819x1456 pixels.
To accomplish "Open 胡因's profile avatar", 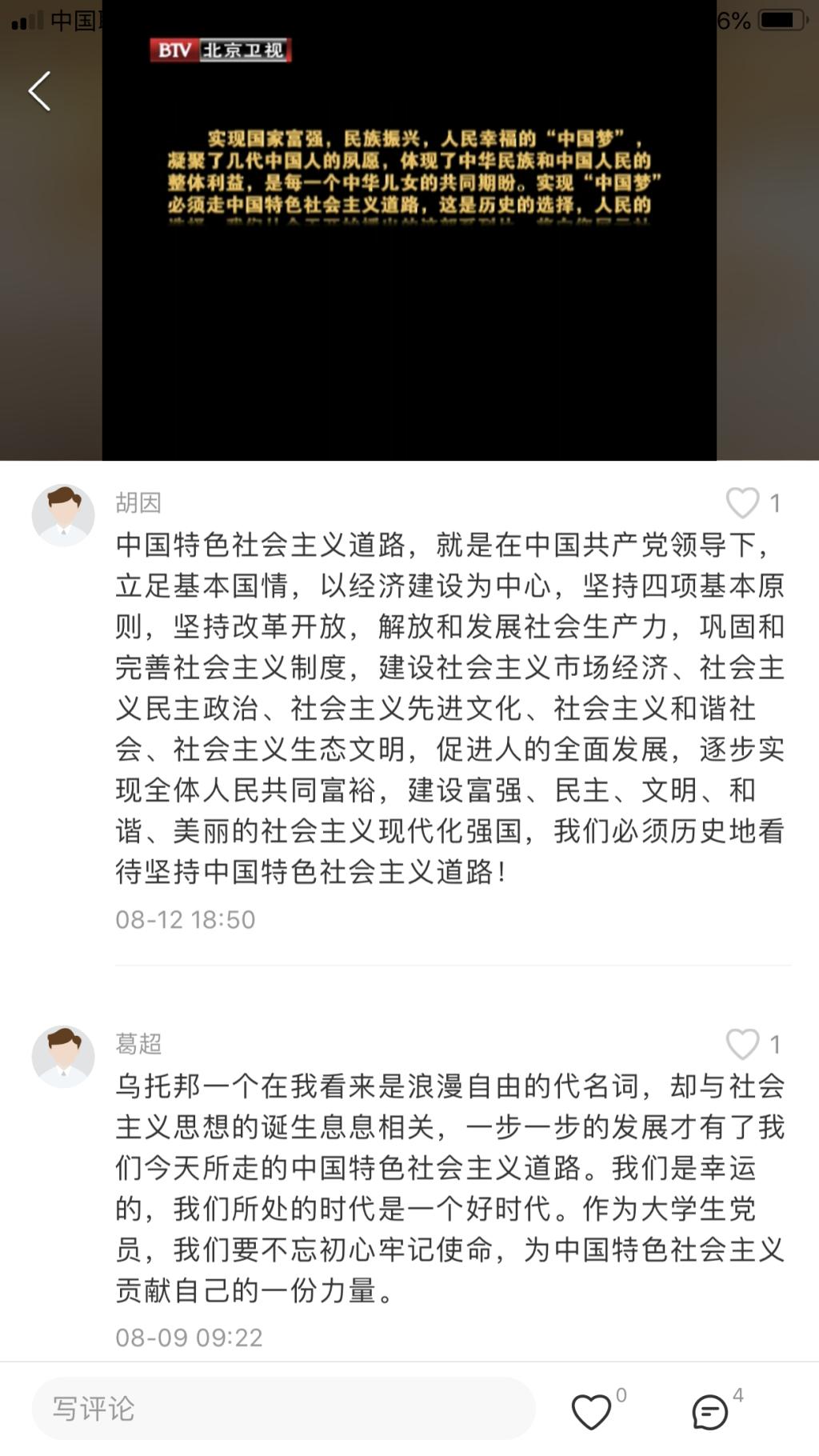I will [x=63, y=515].
